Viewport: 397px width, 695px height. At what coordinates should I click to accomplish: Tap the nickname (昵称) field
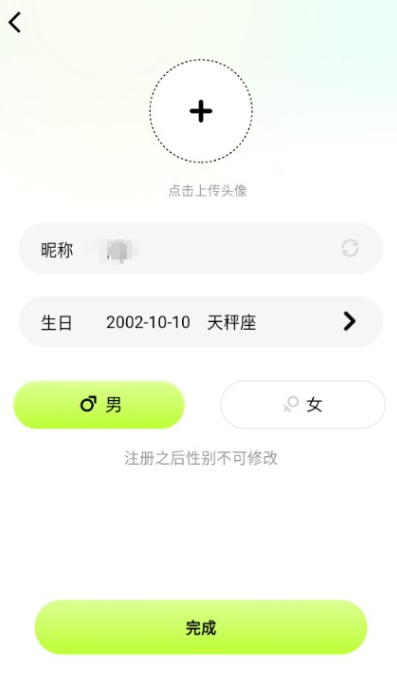[201, 249]
